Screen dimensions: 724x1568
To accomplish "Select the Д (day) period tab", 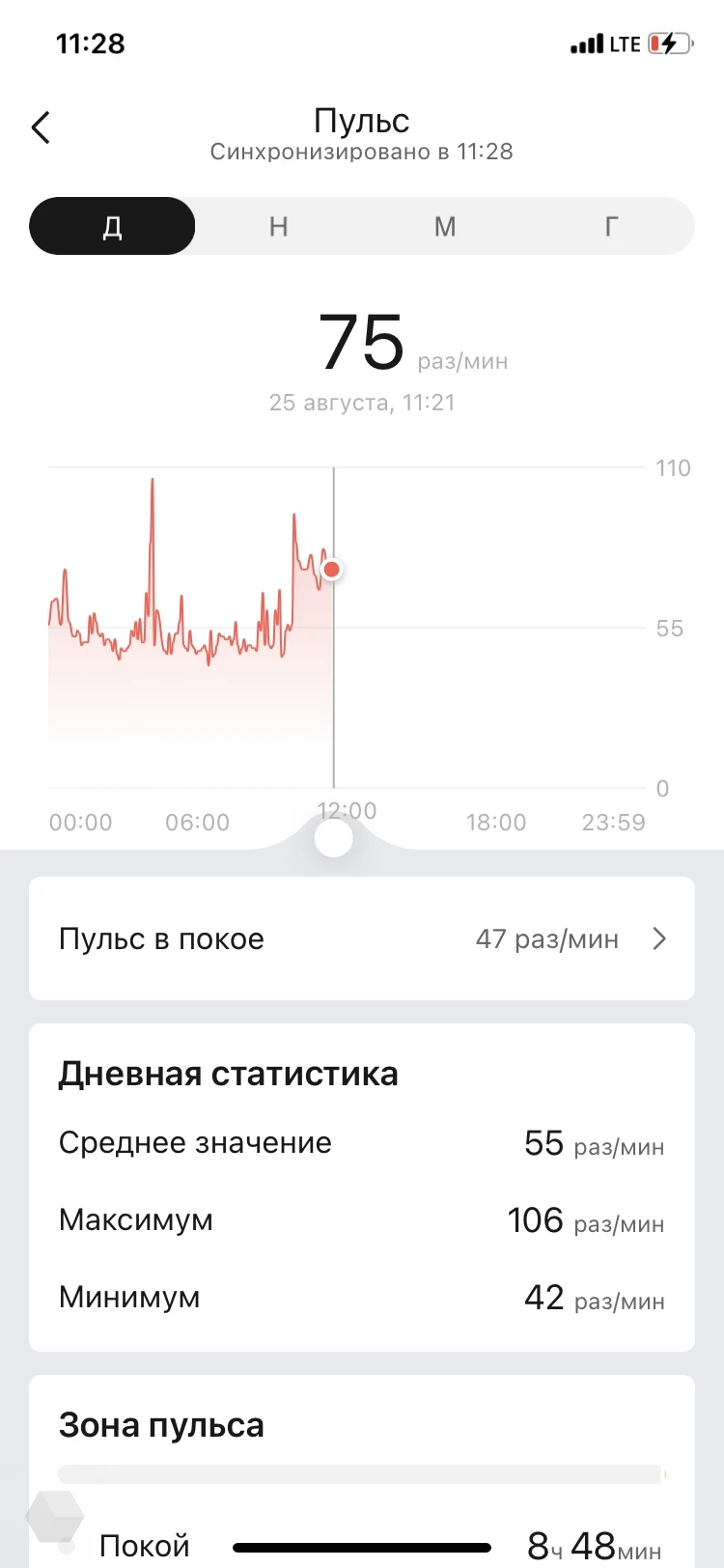I will pyautogui.click(x=113, y=227).
